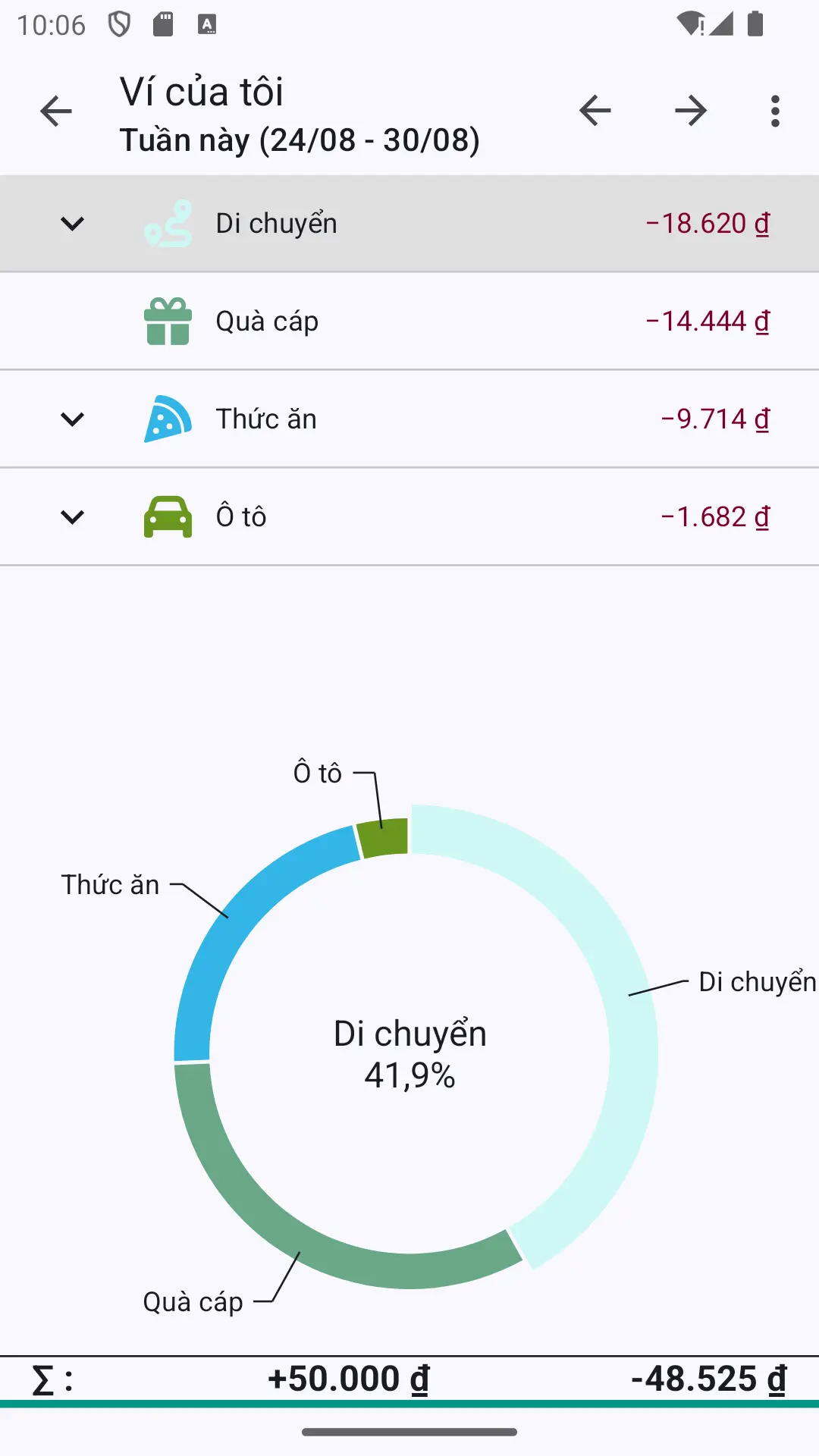The width and height of the screenshot is (819, 1456).
Task: Go to the previous week
Action: click(595, 111)
